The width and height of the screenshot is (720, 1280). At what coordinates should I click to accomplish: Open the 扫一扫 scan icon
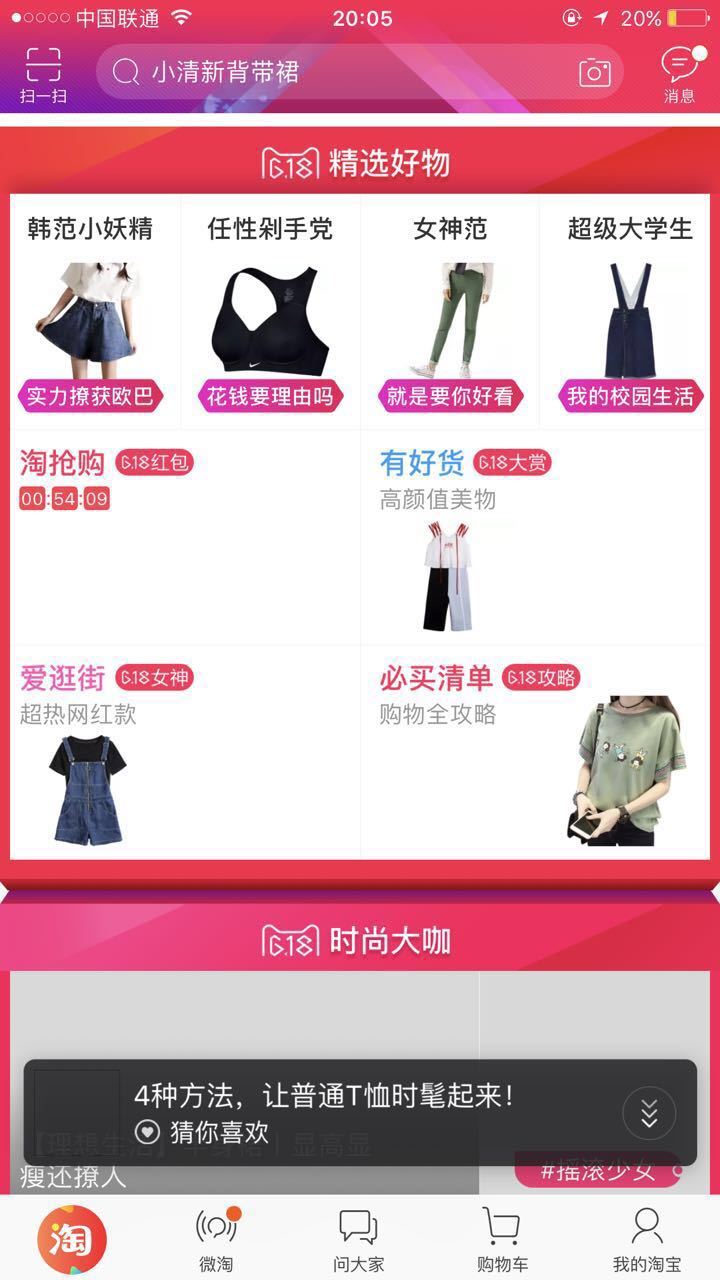click(43, 74)
